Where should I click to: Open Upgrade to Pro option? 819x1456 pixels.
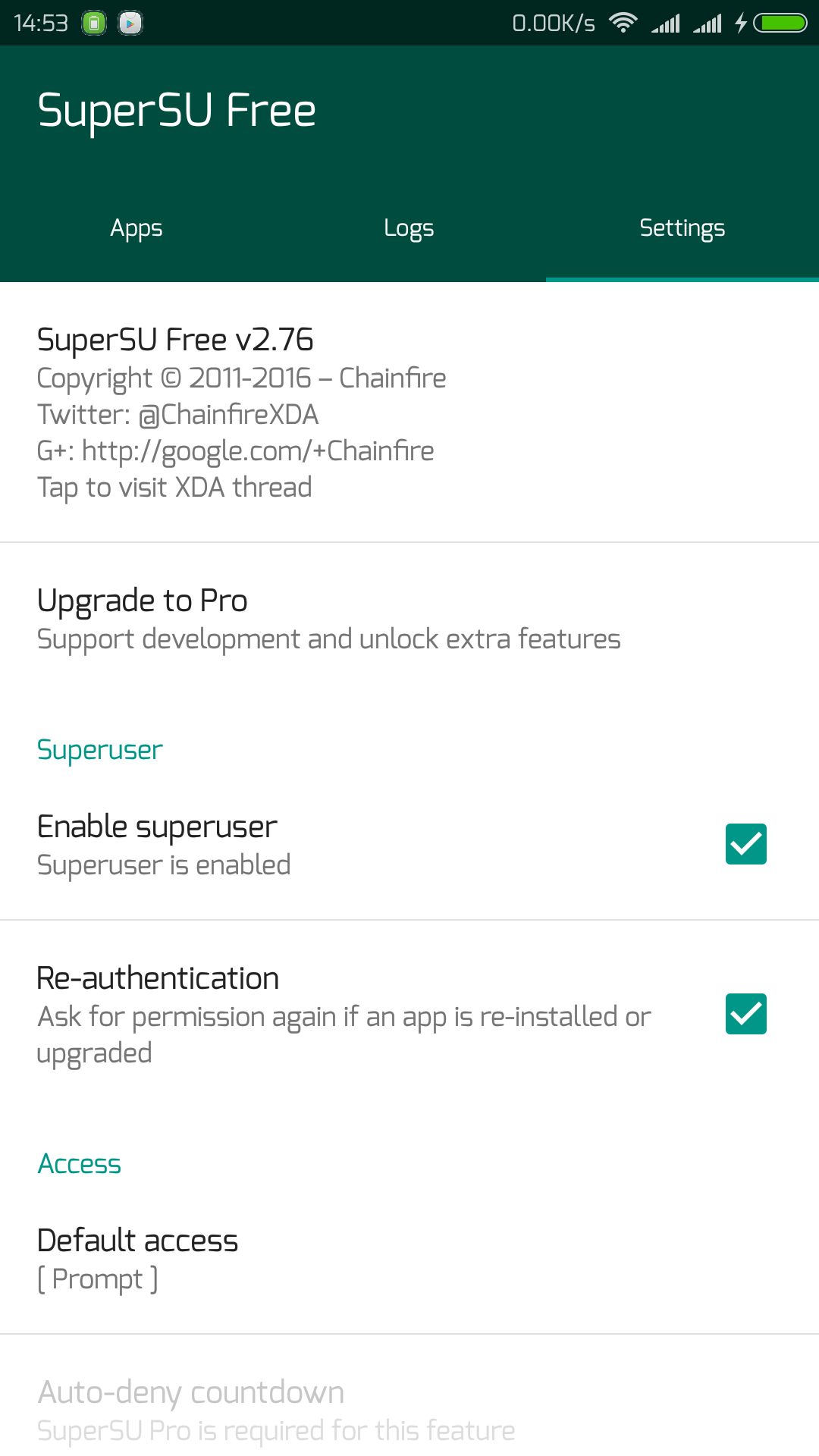tap(409, 619)
